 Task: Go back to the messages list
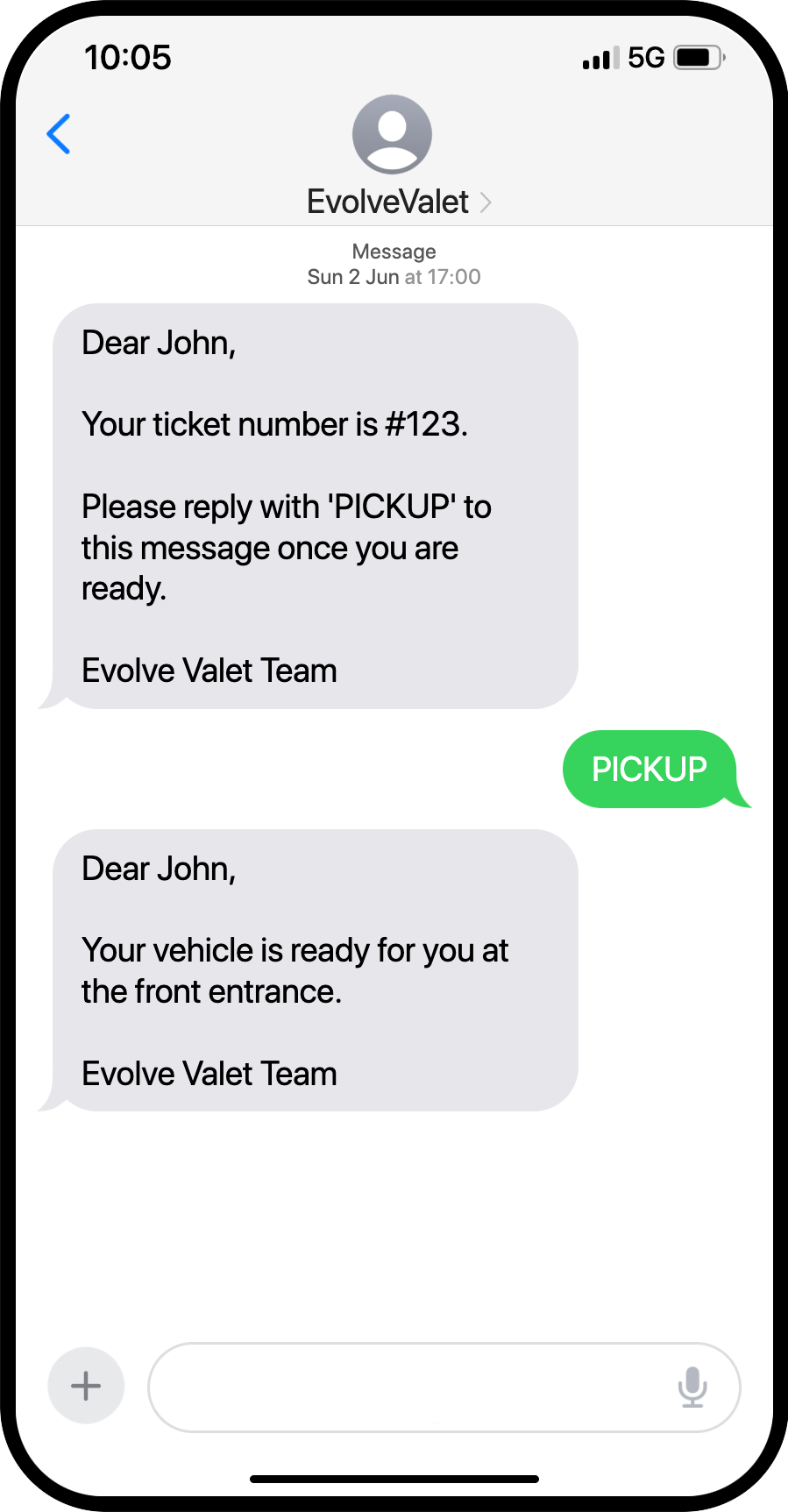click(59, 134)
